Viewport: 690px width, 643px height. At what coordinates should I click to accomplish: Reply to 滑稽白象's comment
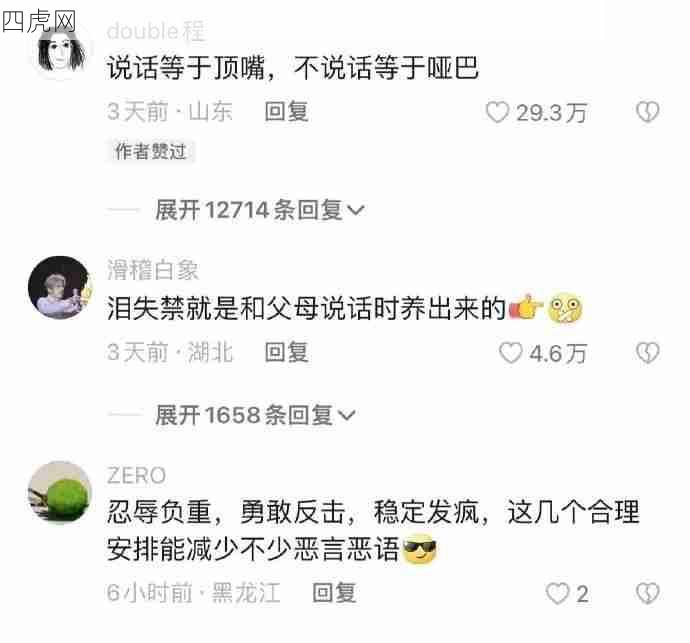point(286,352)
